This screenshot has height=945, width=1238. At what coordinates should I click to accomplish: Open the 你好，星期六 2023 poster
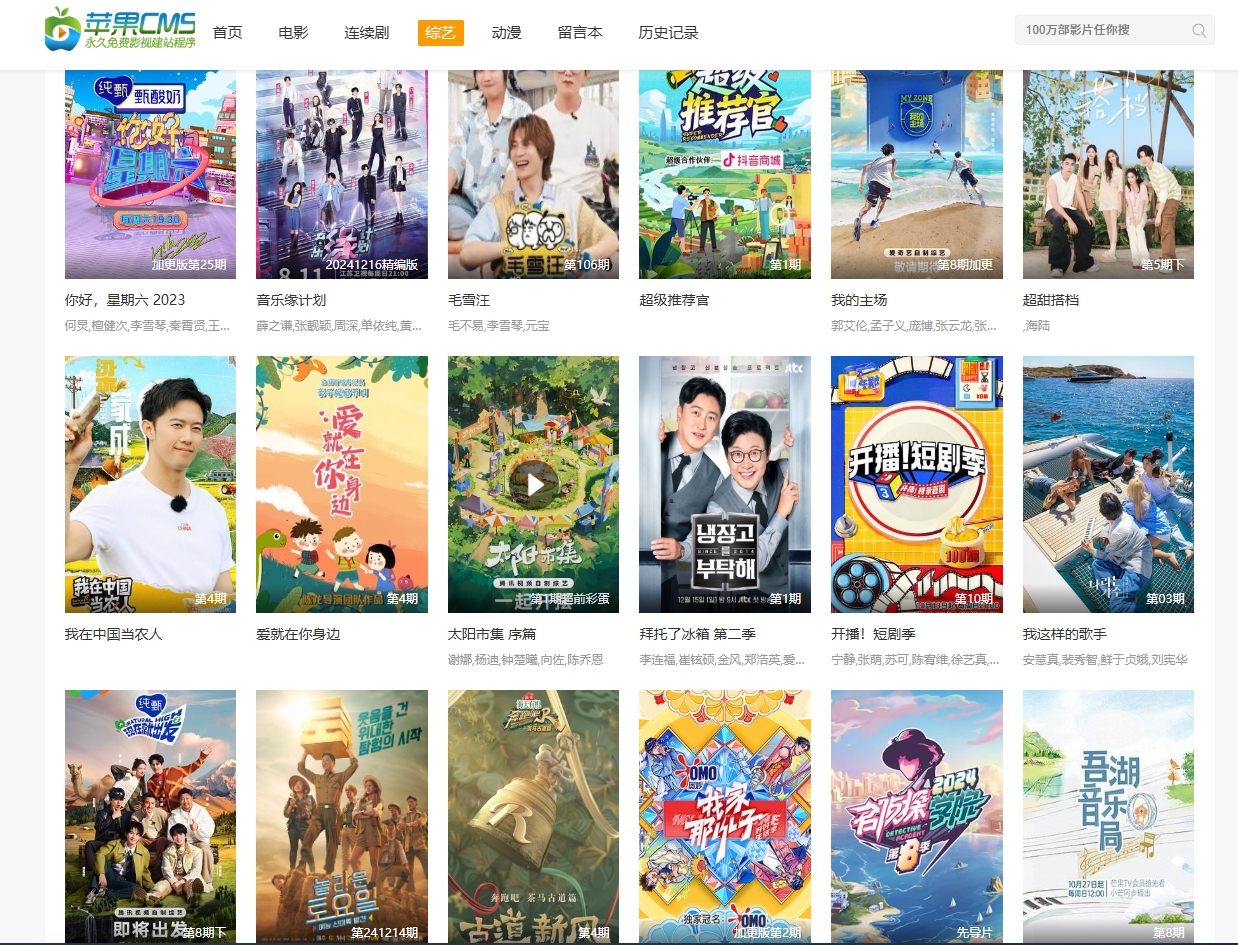150,175
